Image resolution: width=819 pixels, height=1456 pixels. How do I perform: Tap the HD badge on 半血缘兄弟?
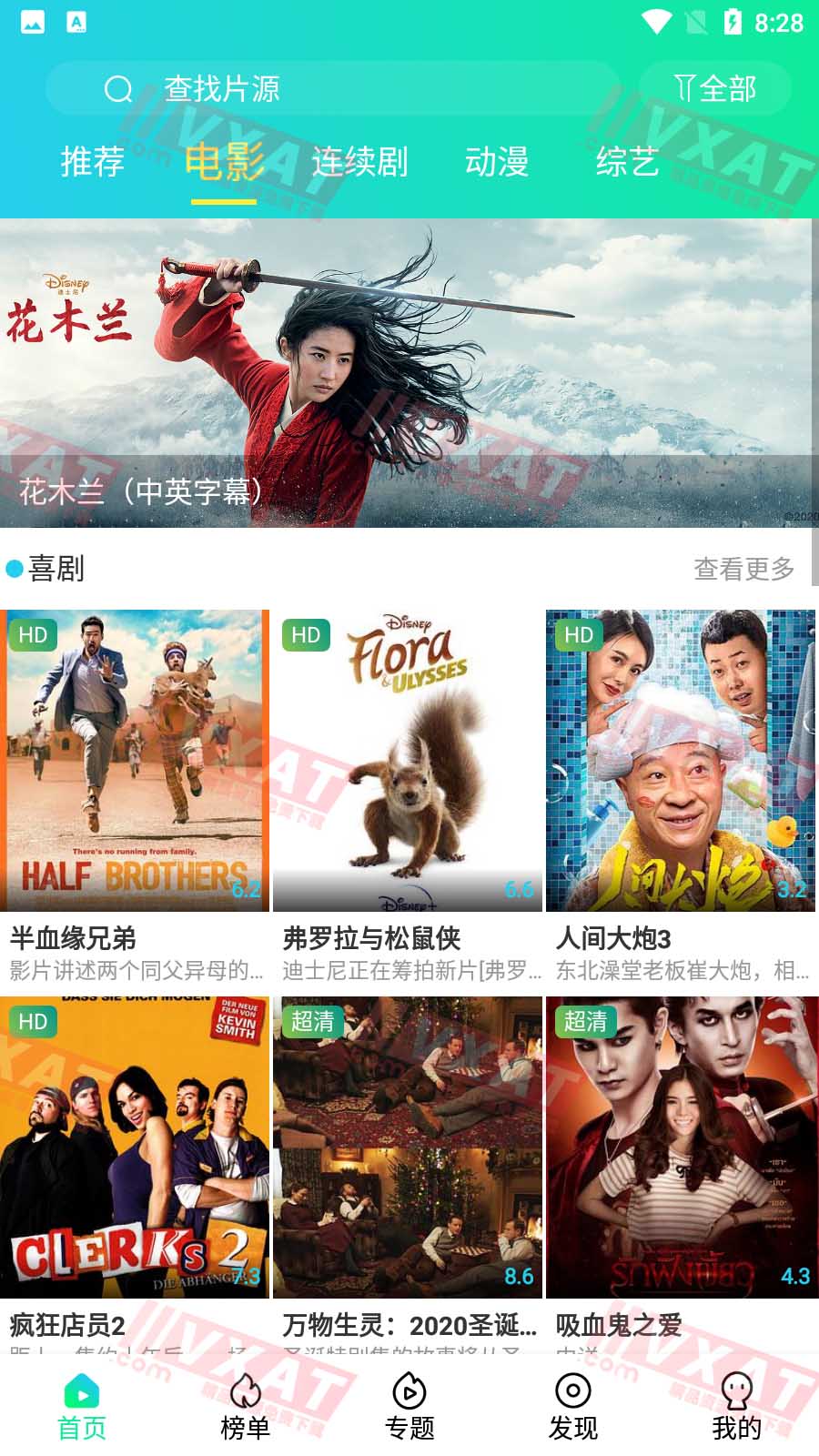tap(34, 635)
